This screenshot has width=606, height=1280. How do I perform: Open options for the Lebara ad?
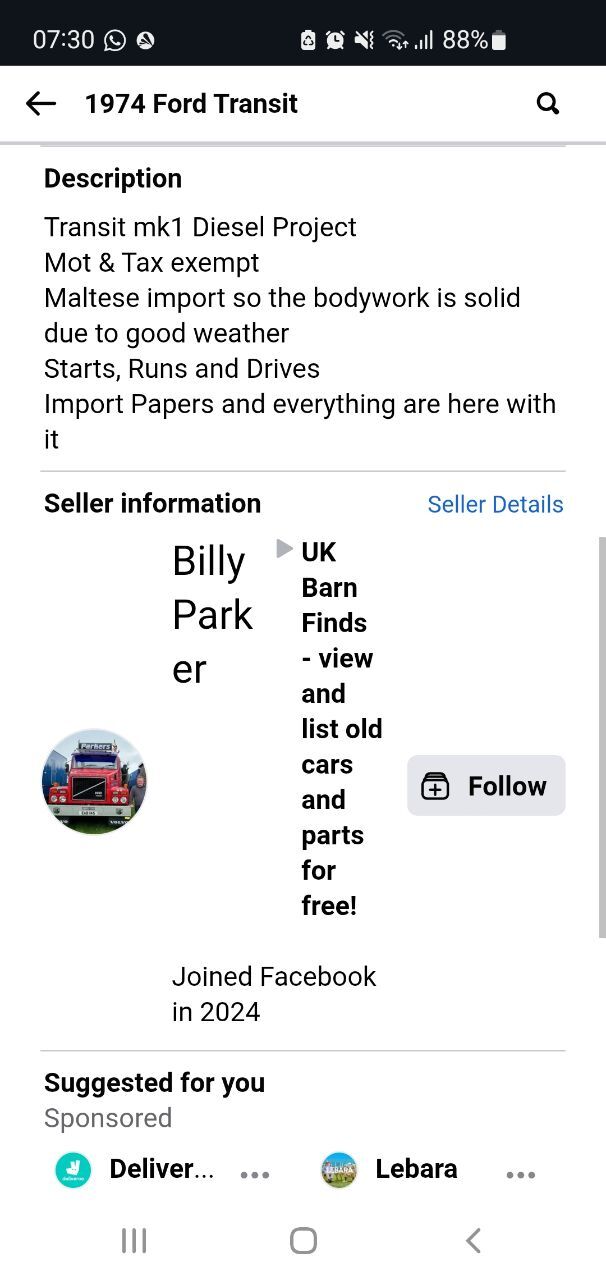(521, 1174)
